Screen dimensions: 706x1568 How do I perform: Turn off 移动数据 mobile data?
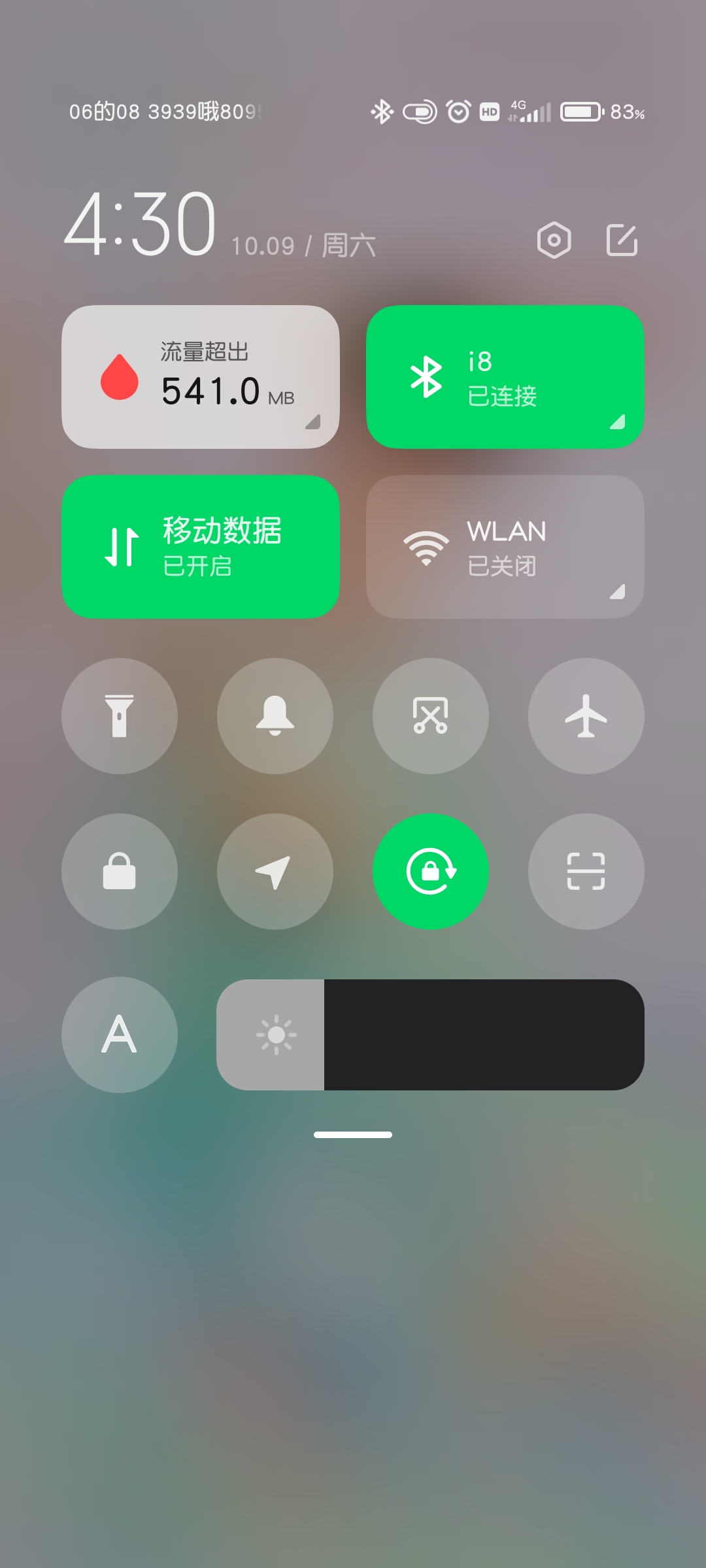tap(201, 547)
